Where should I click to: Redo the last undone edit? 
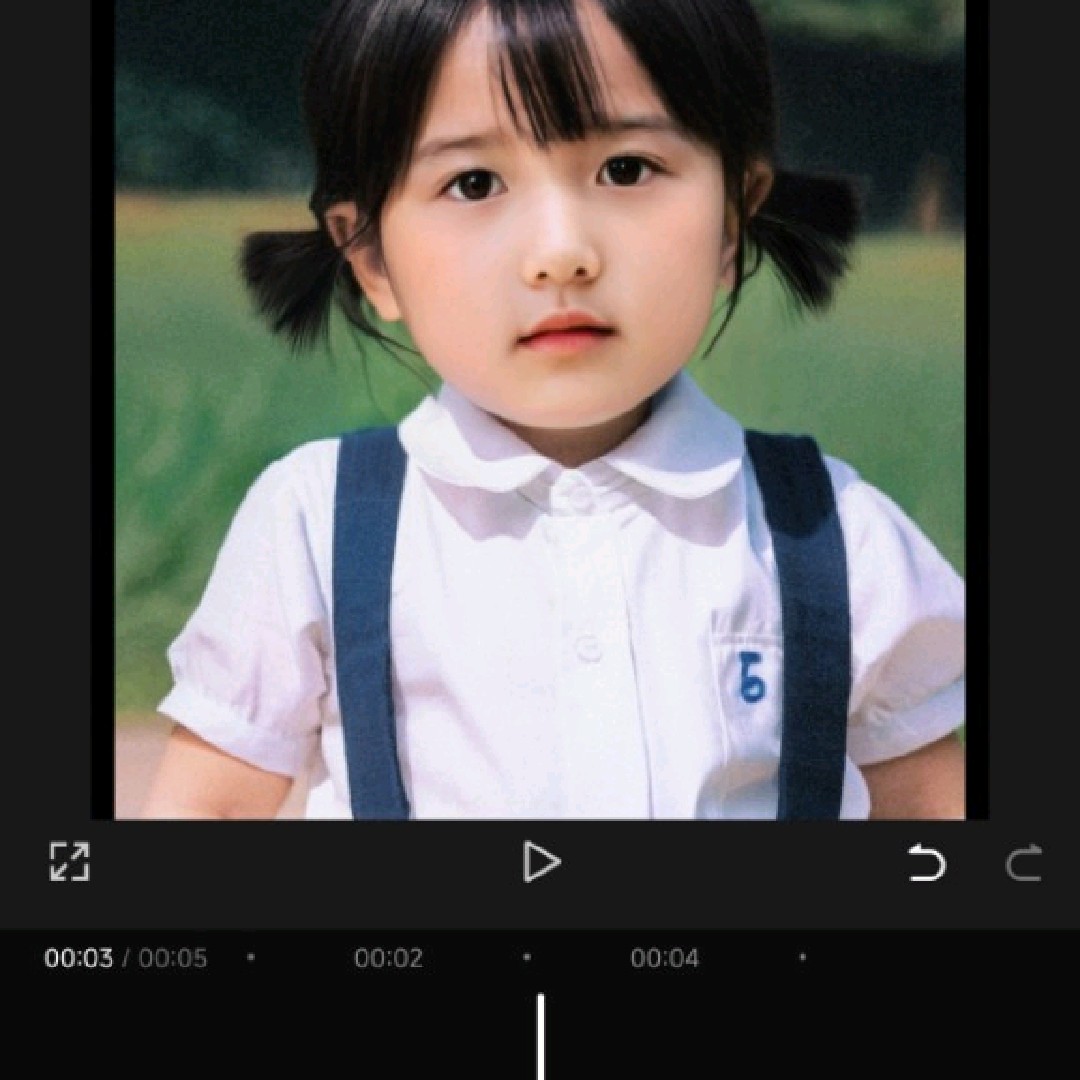tap(1023, 862)
